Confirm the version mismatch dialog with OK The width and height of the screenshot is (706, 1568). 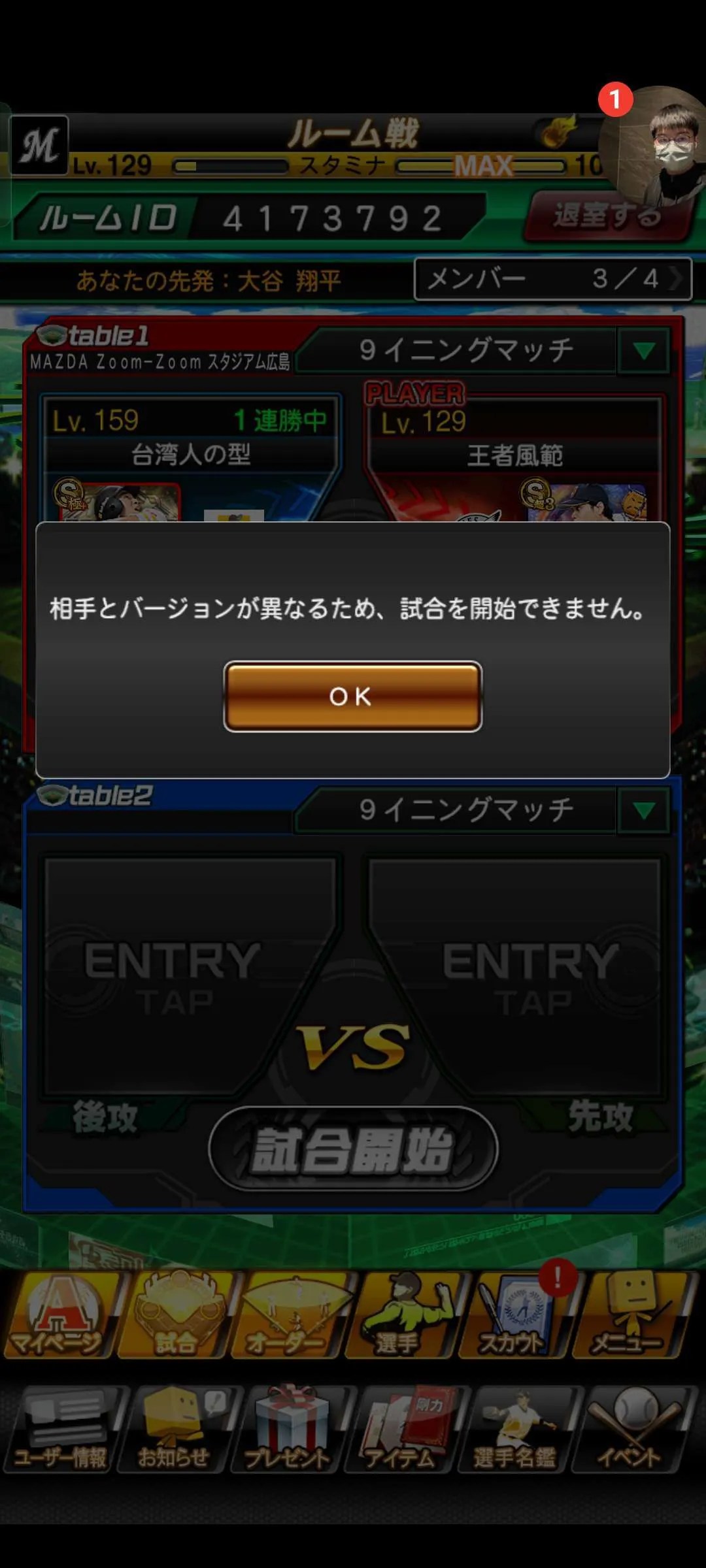point(352,696)
